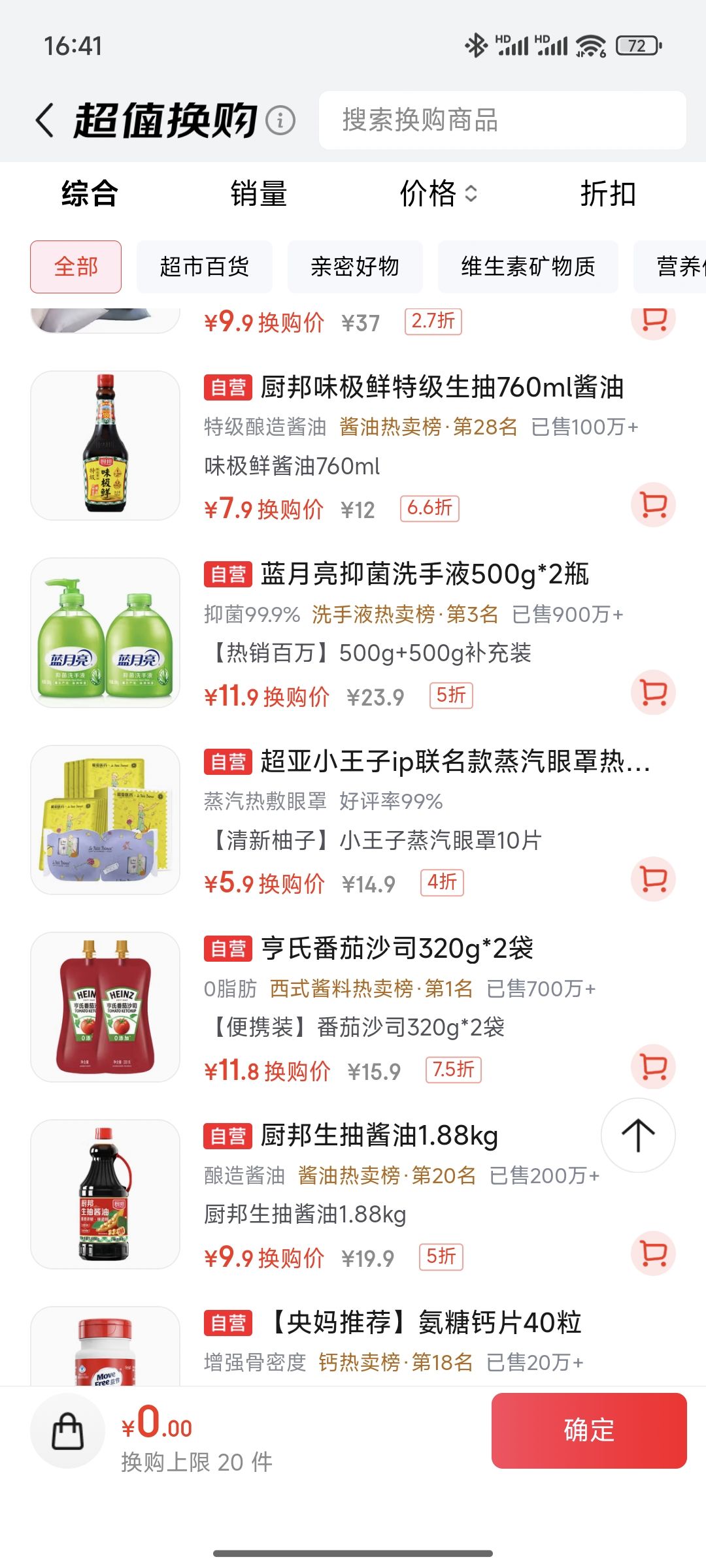706x1568 pixels.
Task: Confirm selection with 确定 button
Action: [x=589, y=1431]
